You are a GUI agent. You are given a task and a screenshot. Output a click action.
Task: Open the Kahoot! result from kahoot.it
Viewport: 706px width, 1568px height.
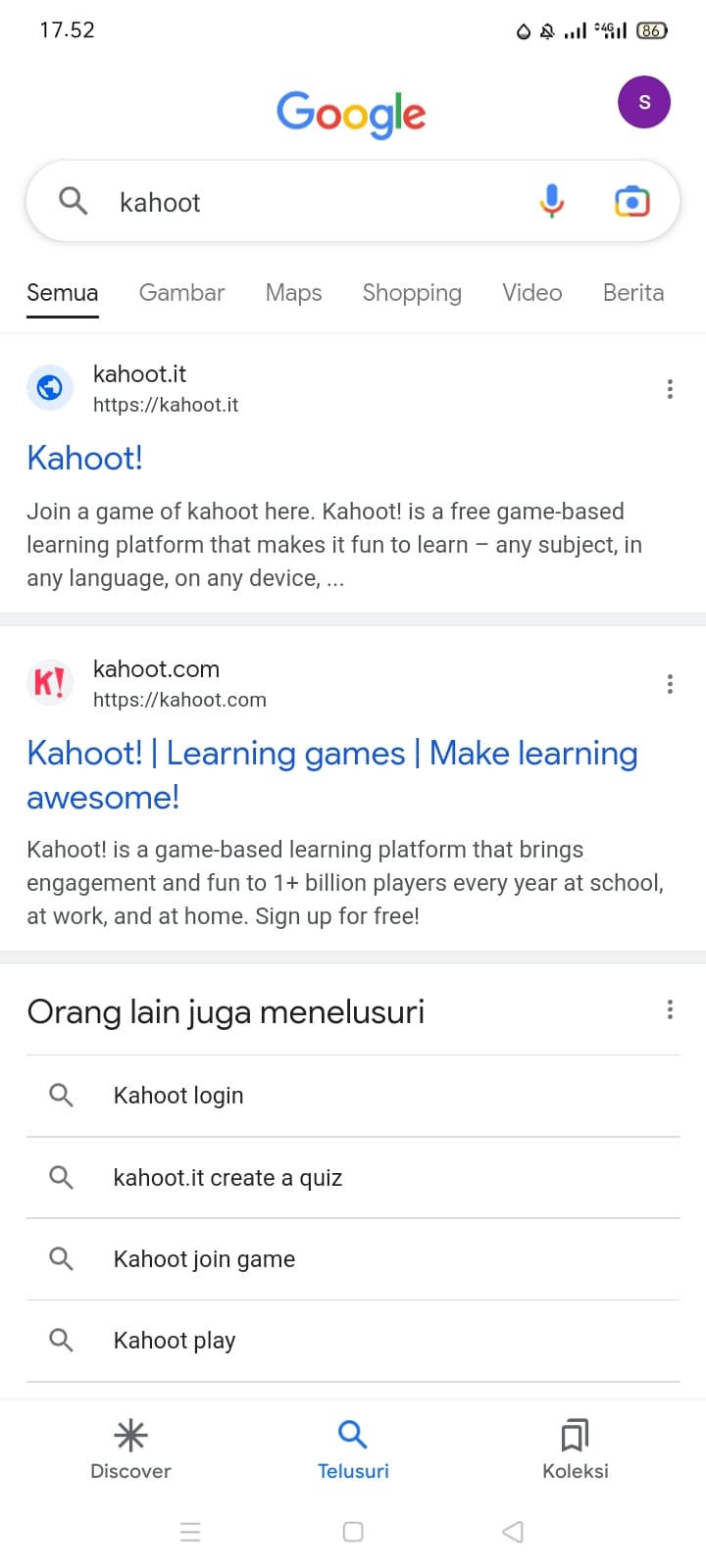85,458
